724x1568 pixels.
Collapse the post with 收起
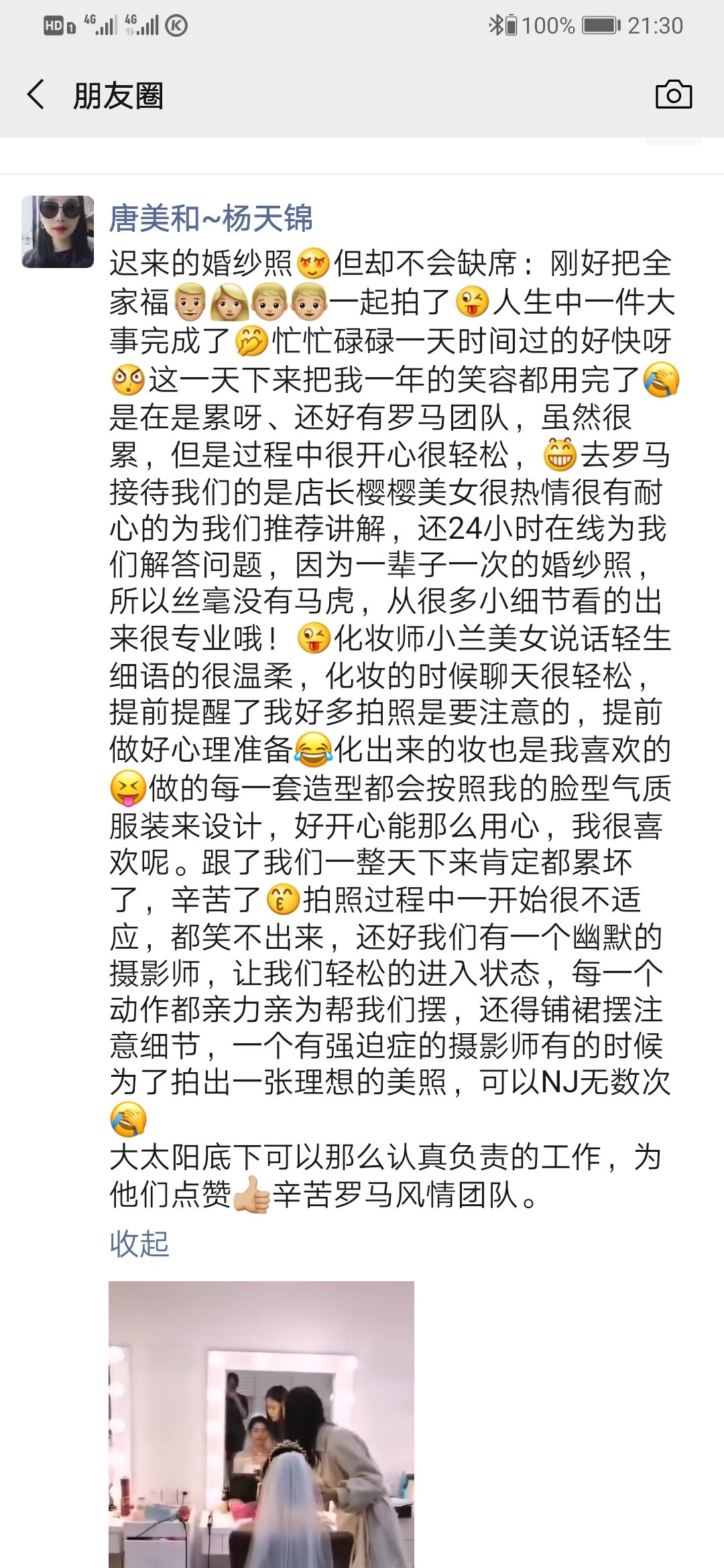point(139,1244)
